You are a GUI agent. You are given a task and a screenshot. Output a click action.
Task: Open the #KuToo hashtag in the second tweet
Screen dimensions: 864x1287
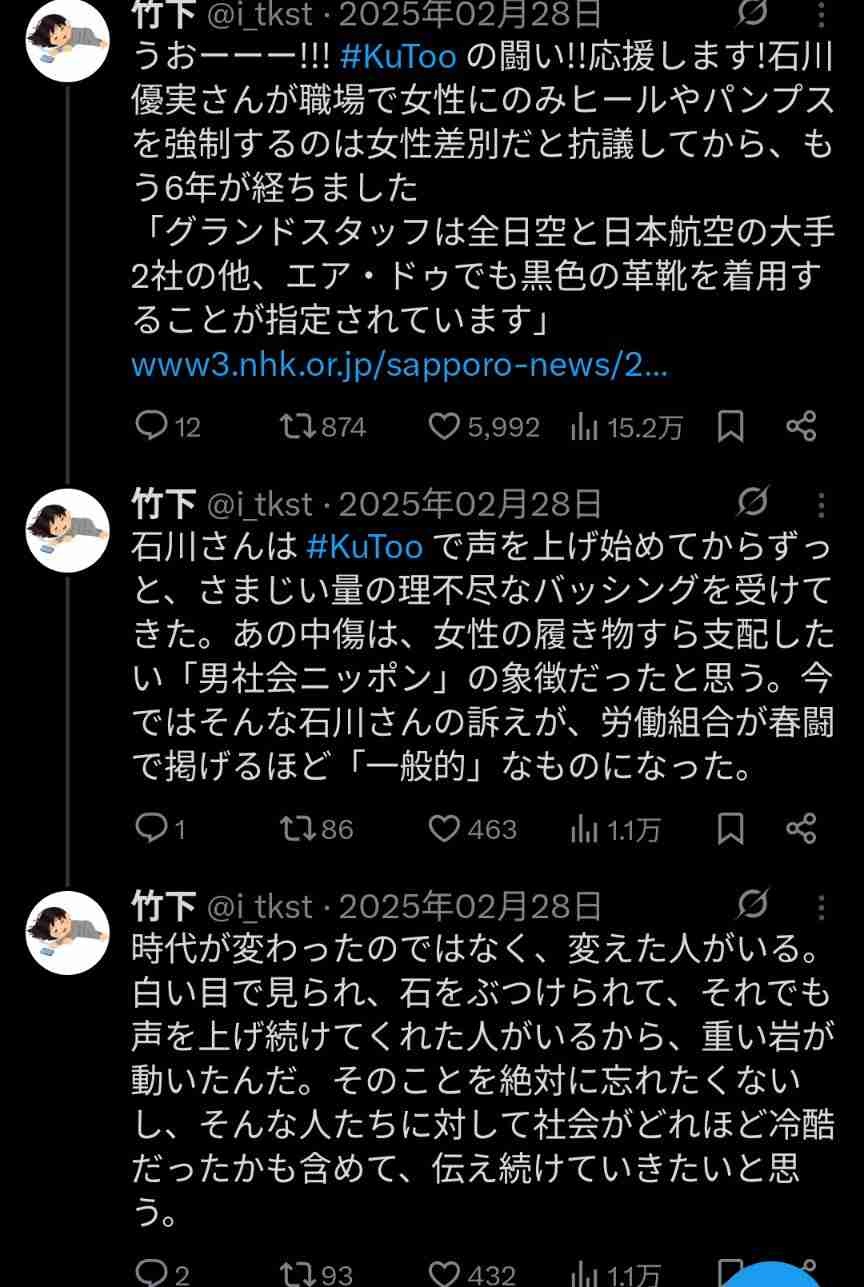pyautogui.click(x=364, y=547)
